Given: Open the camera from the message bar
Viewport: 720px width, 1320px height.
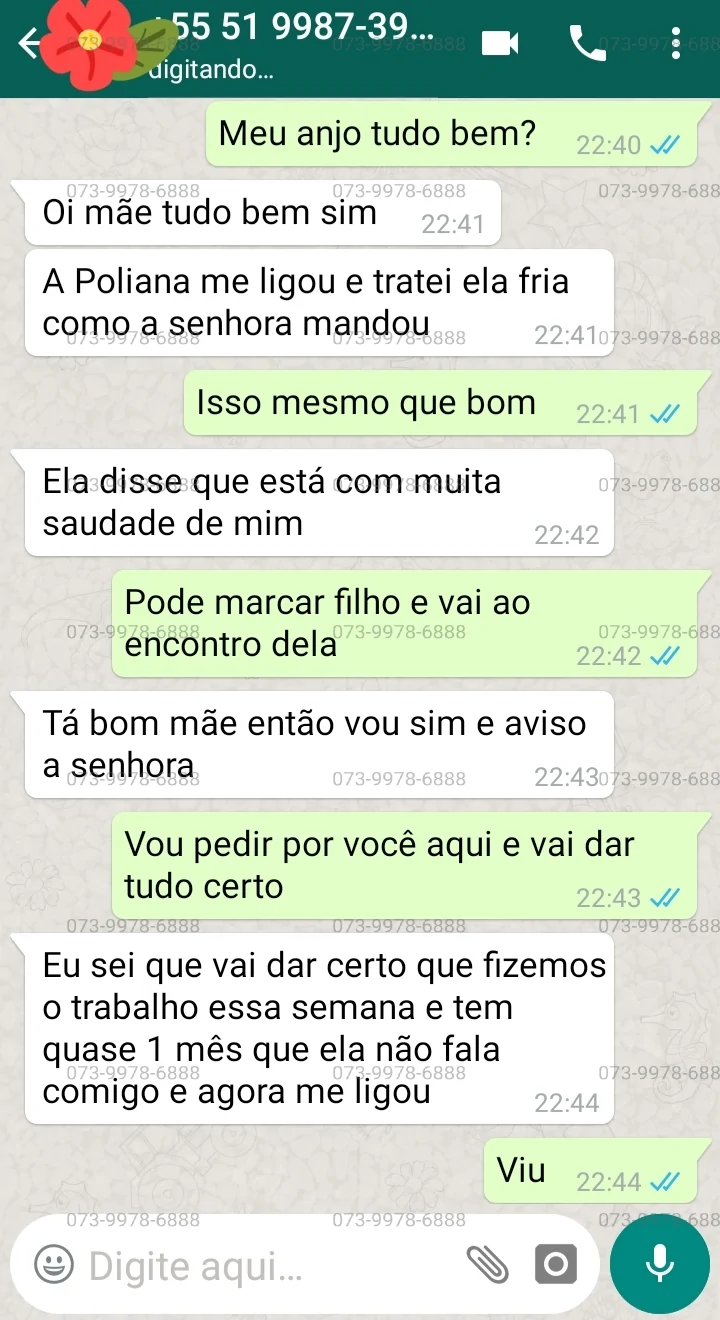Looking at the screenshot, I should tap(555, 1266).
